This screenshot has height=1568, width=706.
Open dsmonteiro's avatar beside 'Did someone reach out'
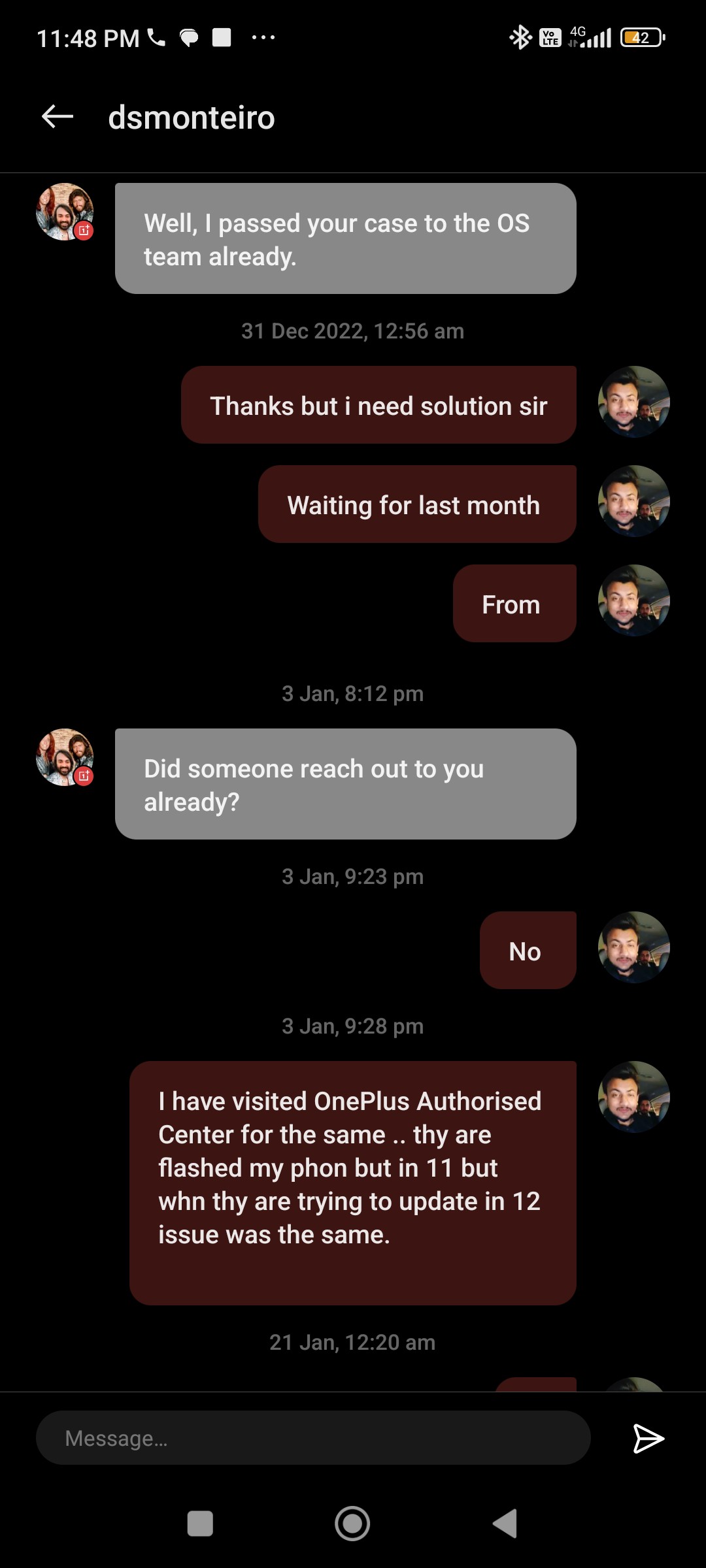[x=65, y=757]
